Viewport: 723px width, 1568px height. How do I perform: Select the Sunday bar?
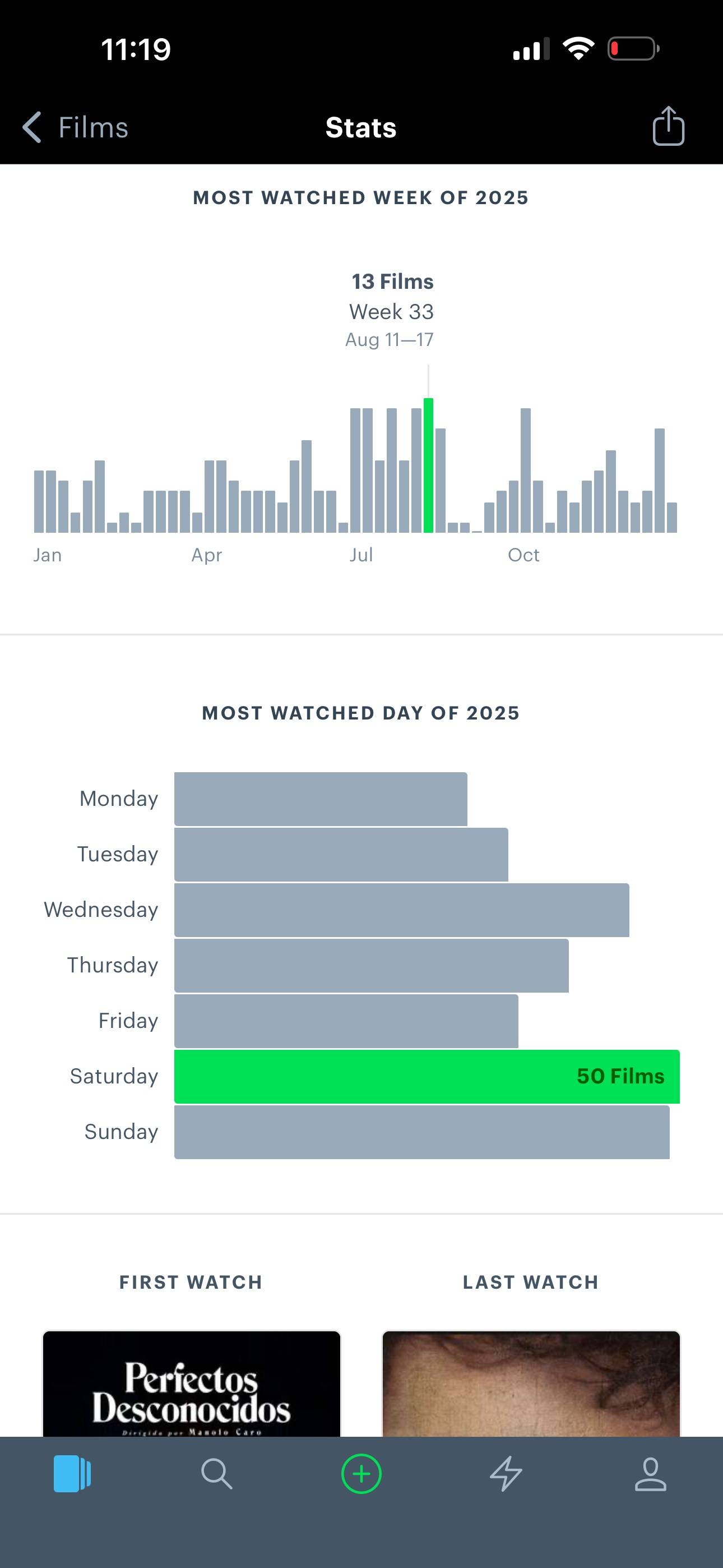click(x=421, y=1132)
